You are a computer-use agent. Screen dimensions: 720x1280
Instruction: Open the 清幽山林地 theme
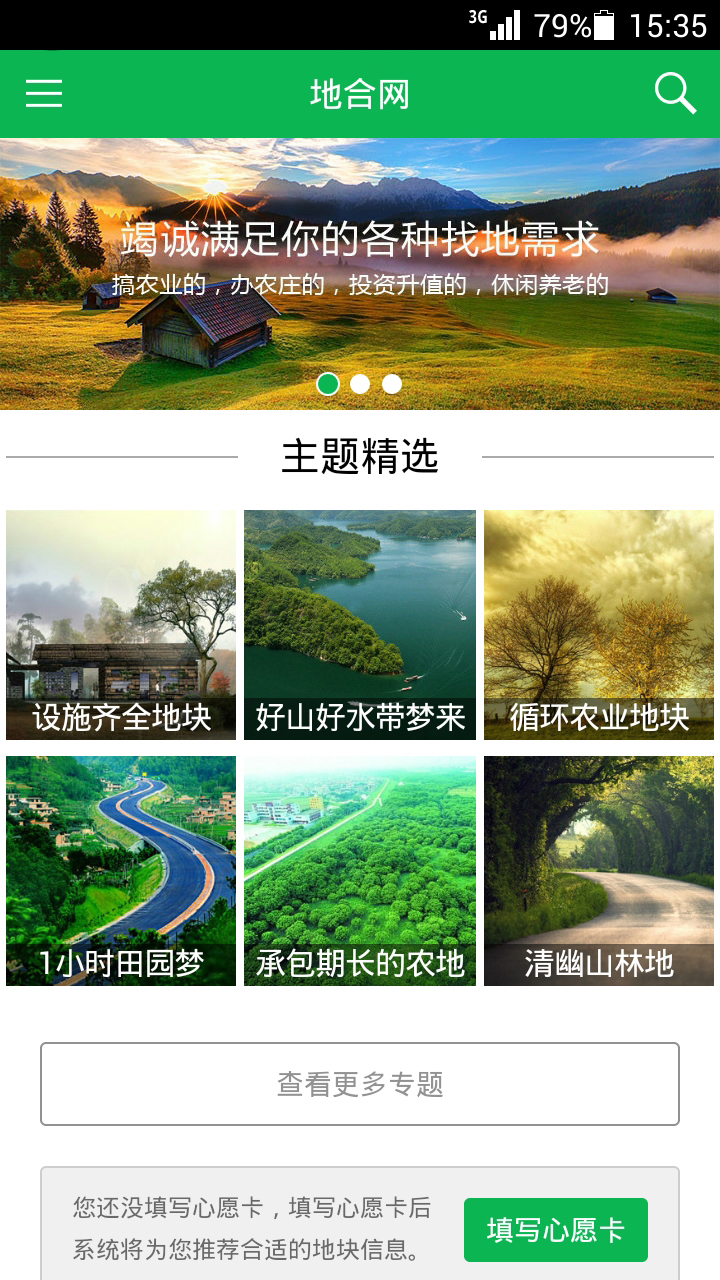pos(599,871)
